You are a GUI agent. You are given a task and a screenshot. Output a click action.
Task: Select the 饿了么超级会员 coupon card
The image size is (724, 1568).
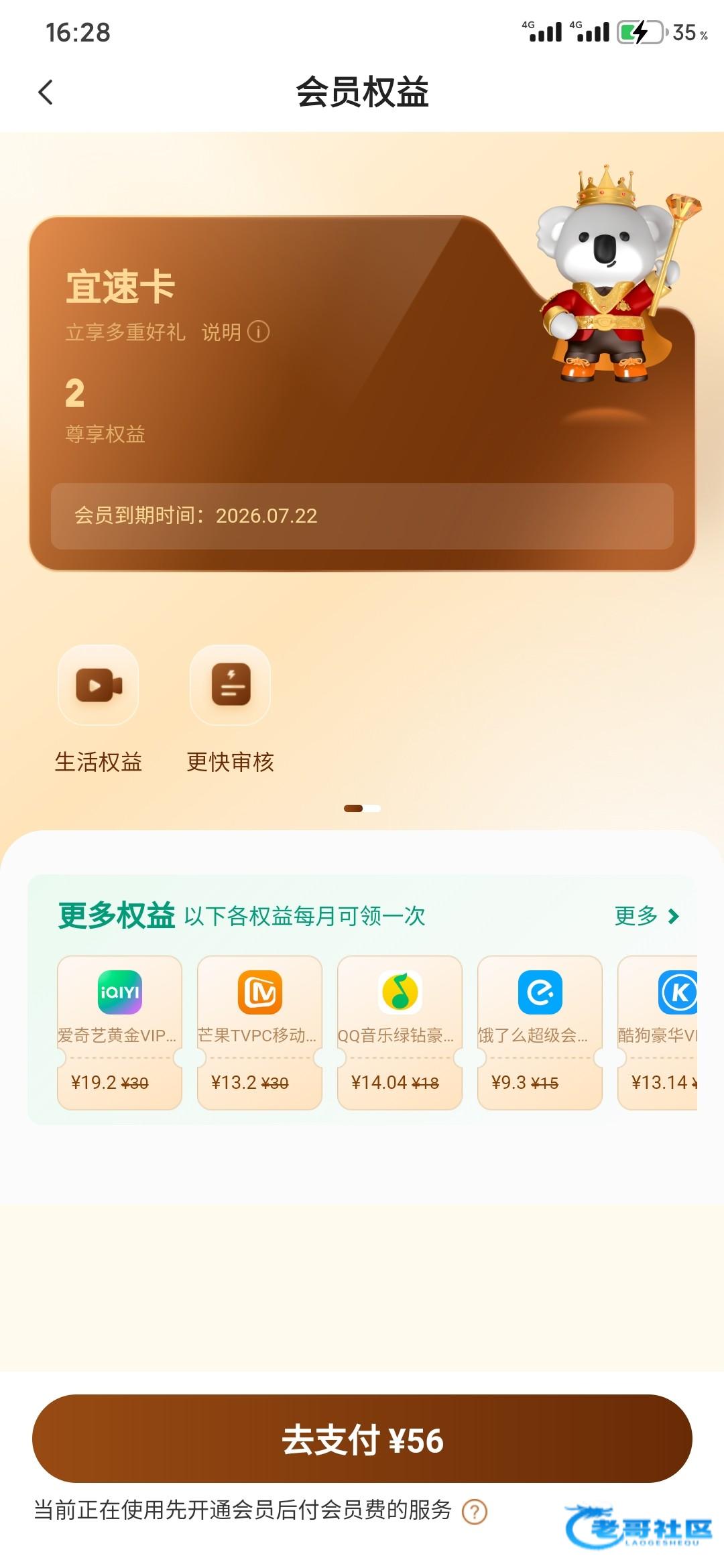click(x=540, y=1033)
